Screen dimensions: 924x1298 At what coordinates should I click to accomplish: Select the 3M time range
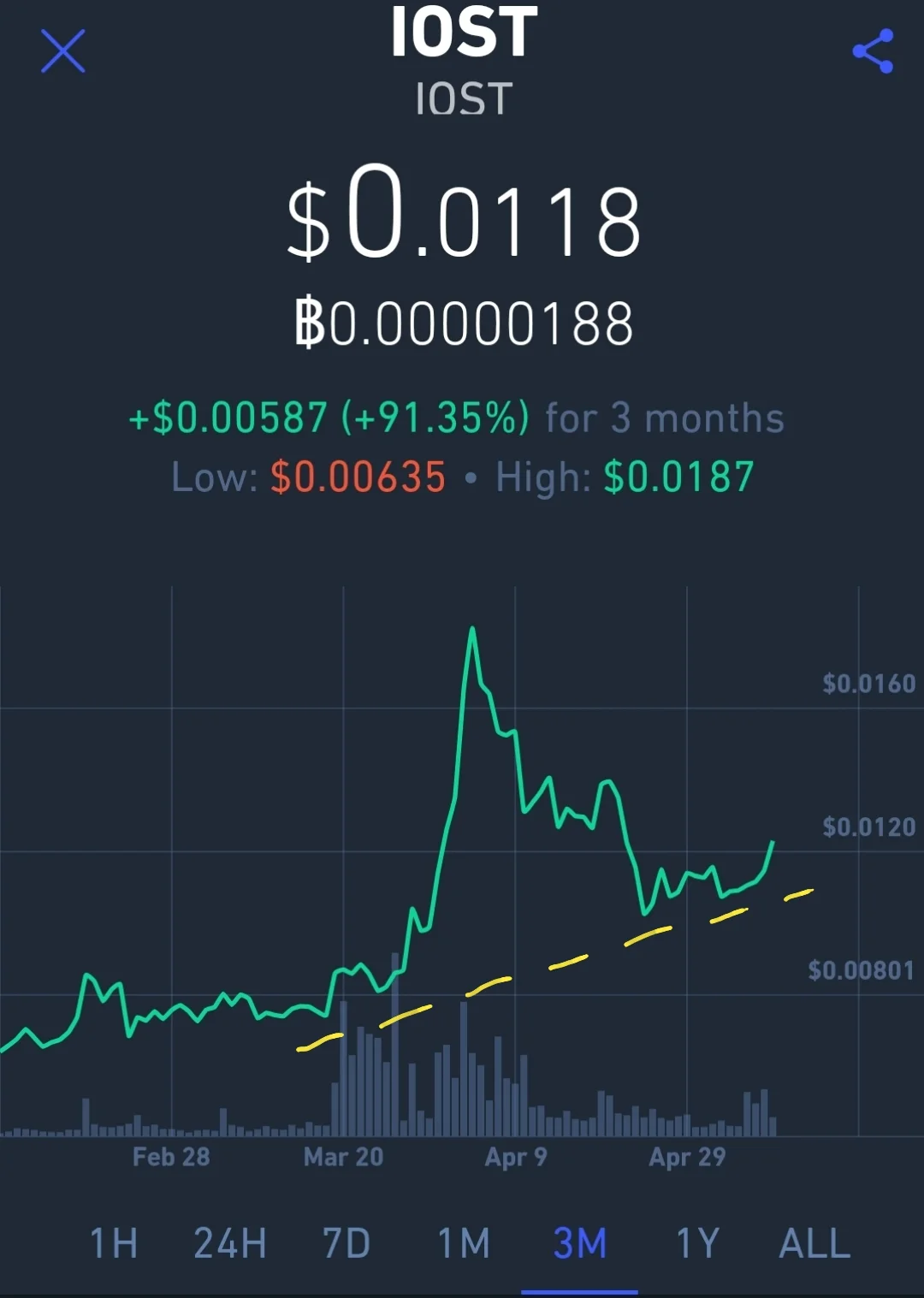580,1243
